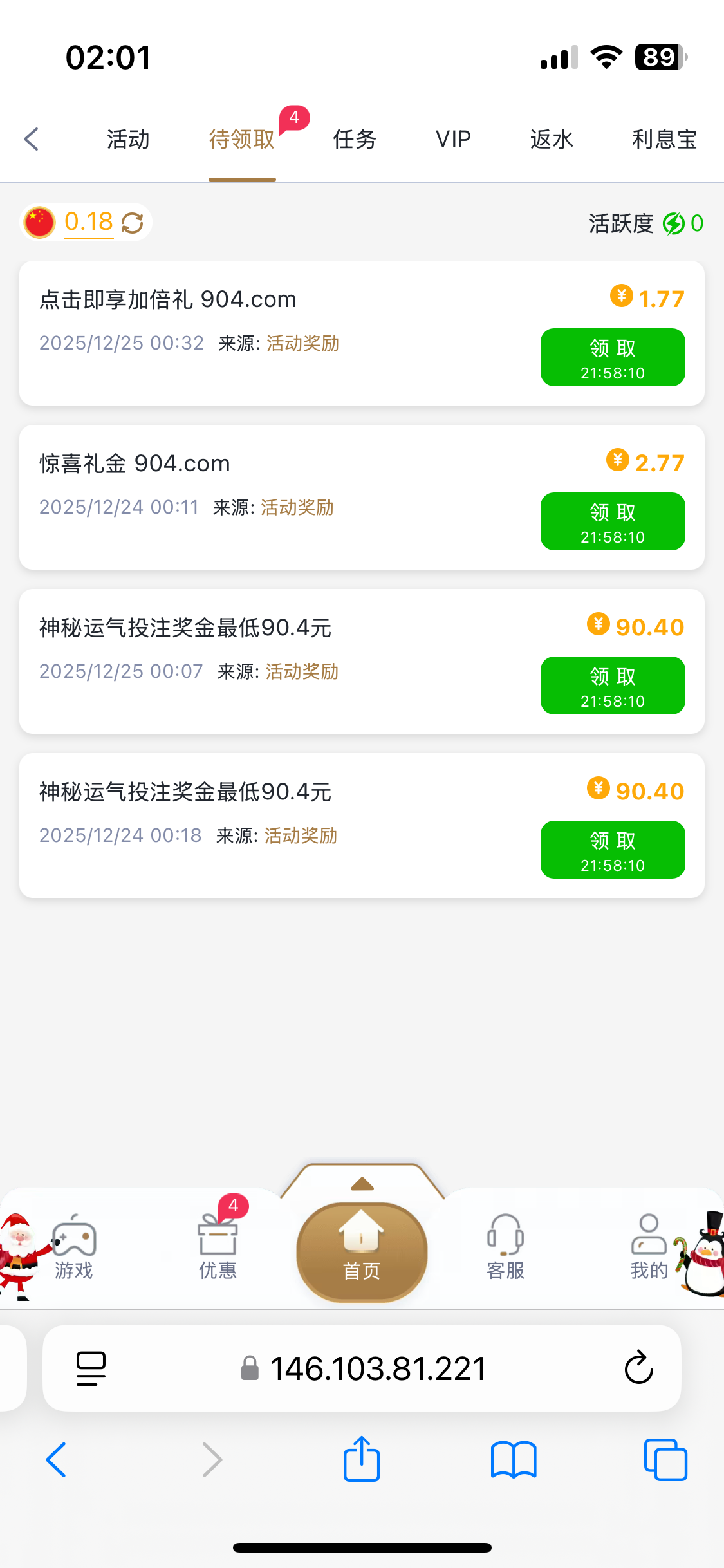
Task: Open the 任务 tab
Action: [x=355, y=139]
